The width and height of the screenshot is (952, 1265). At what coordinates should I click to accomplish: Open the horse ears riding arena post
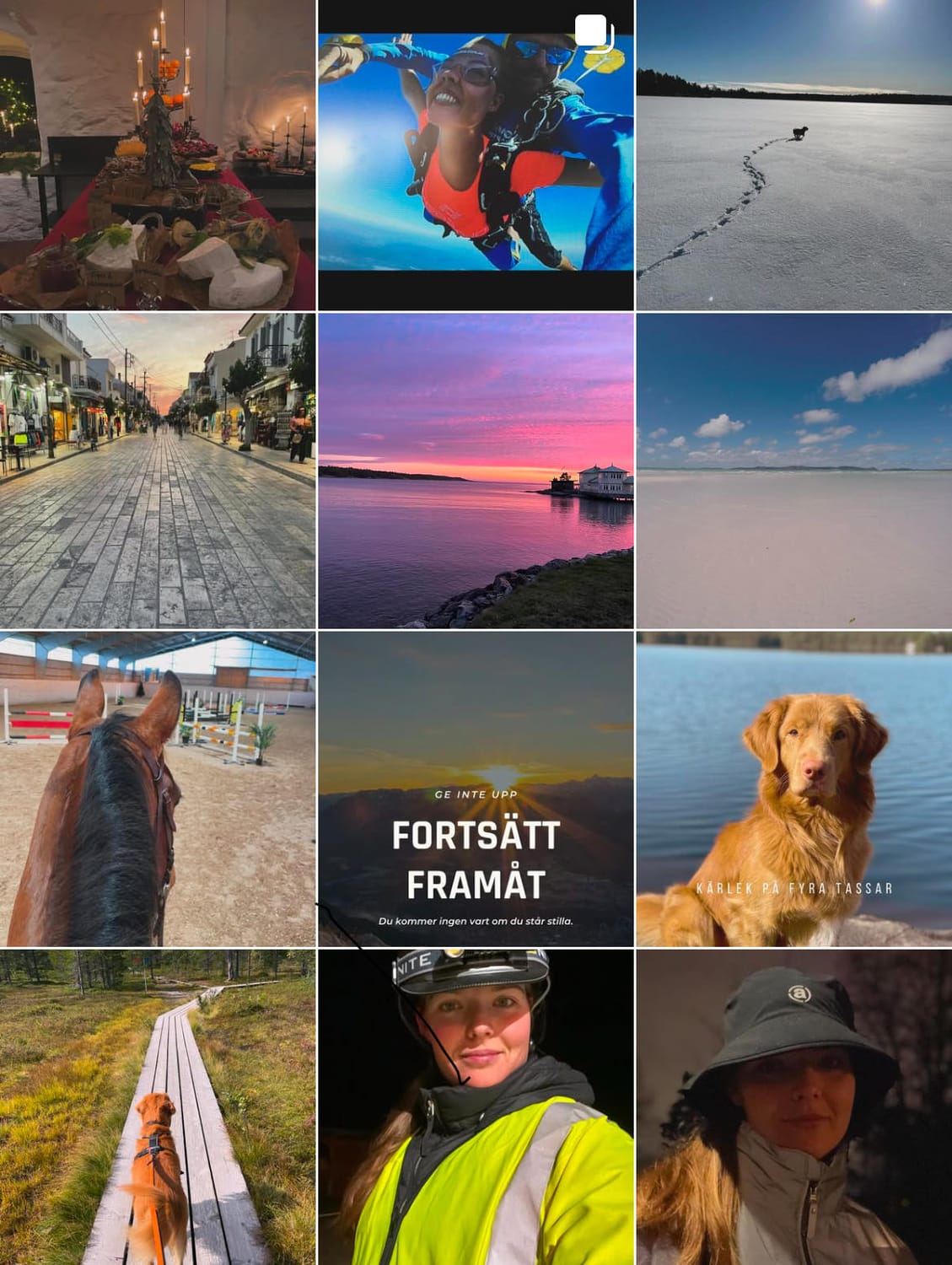coord(158,789)
